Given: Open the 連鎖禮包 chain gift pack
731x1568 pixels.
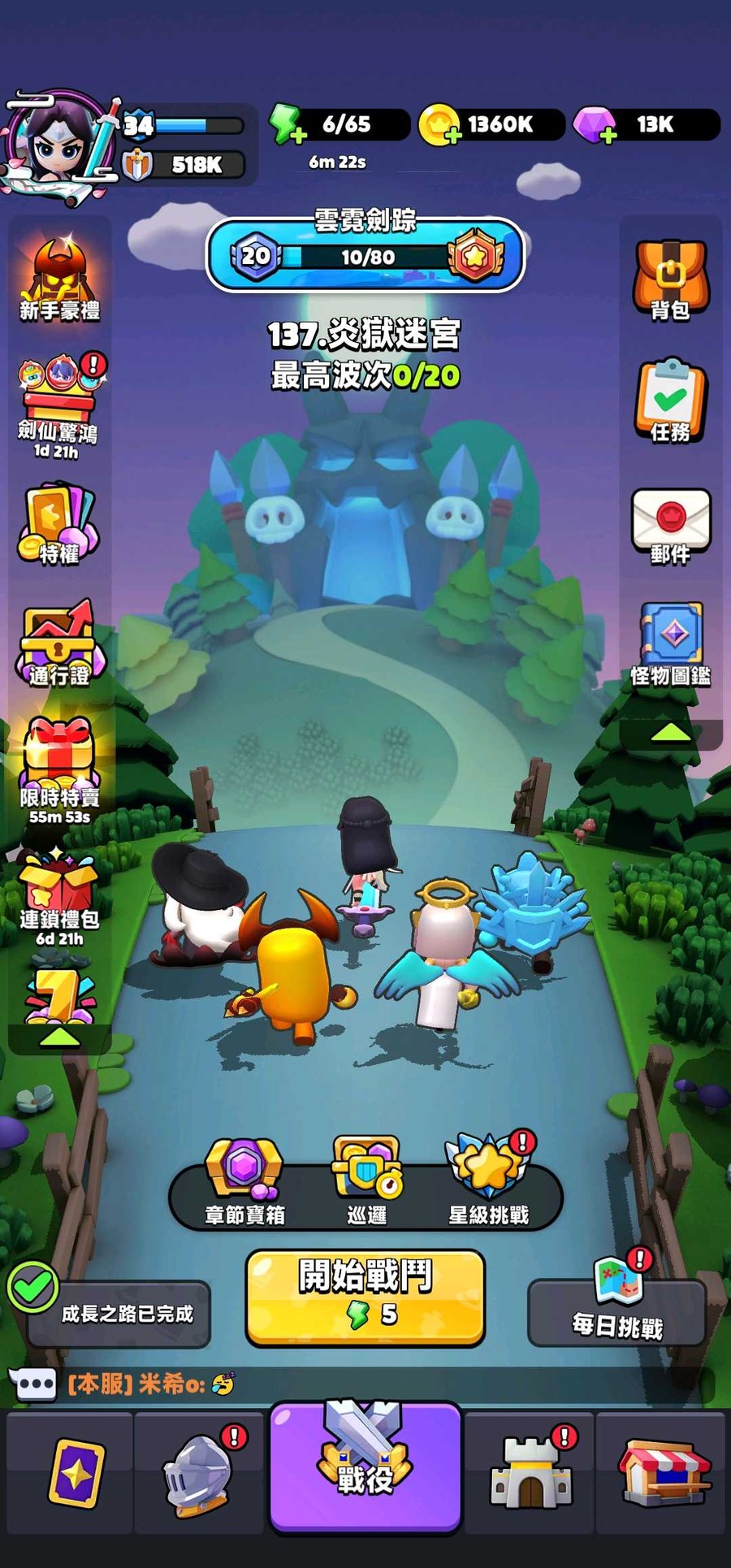Looking at the screenshot, I should (x=59, y=898).
